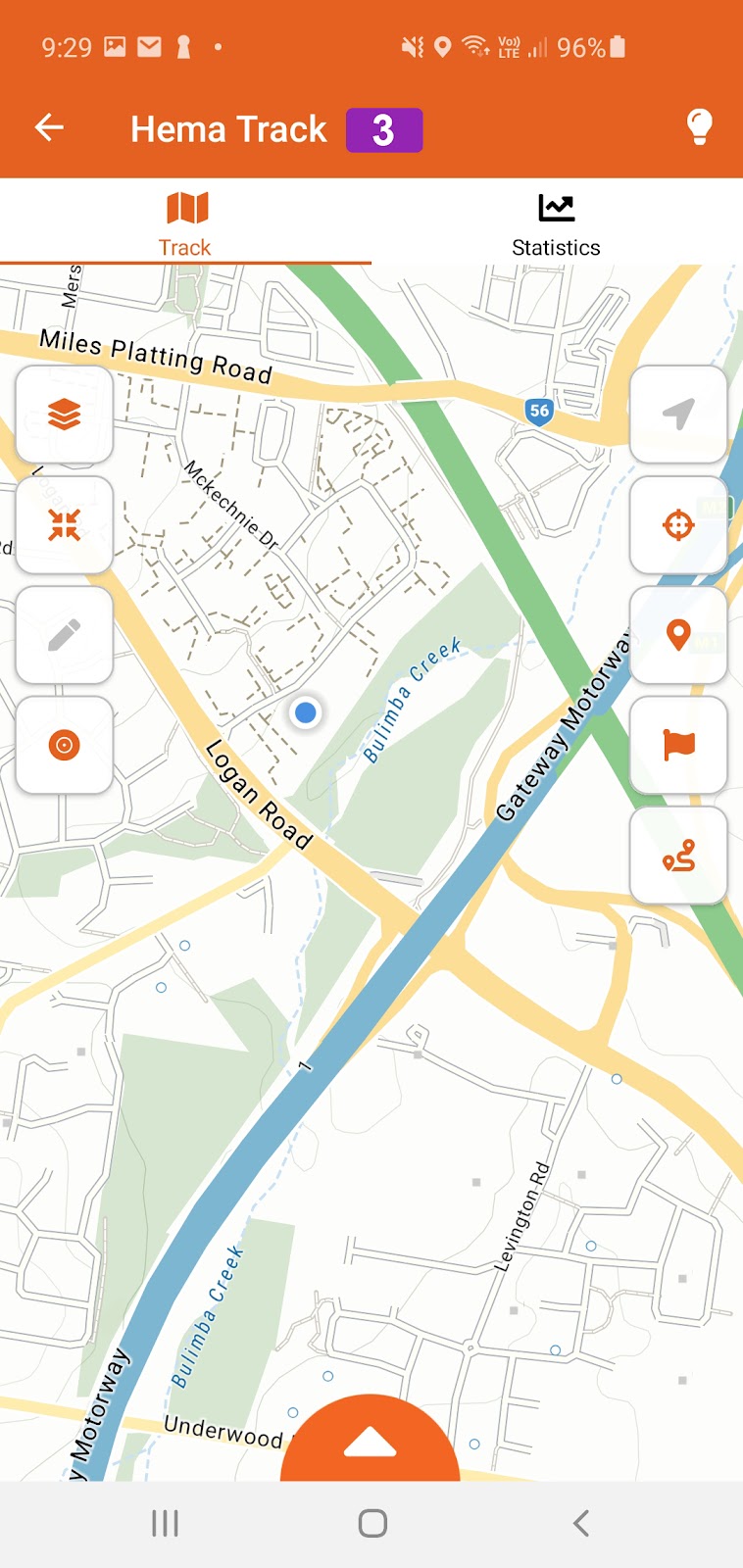Open the route path button
The image size is (743, 1568).
677,856
